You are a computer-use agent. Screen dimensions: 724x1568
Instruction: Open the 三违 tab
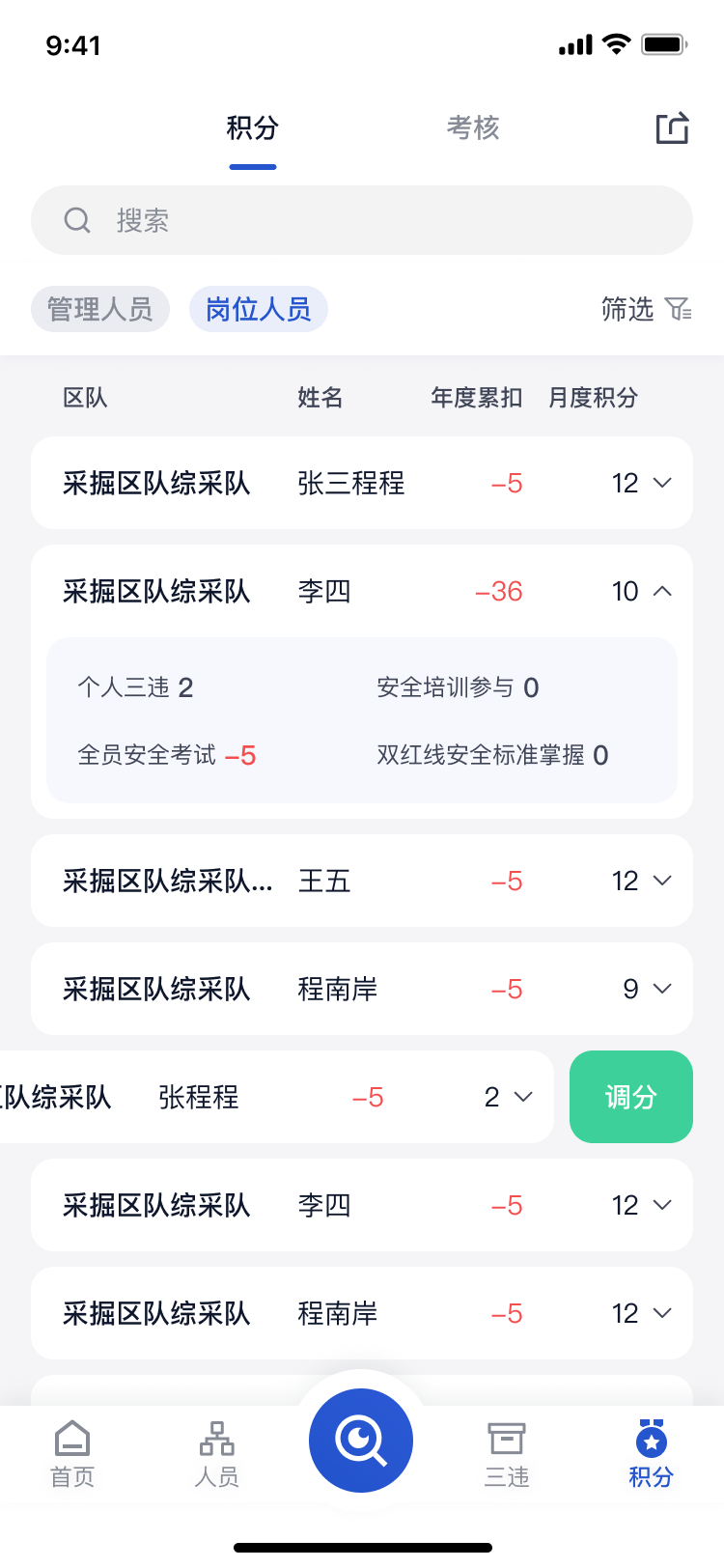tap(507, 1454)
